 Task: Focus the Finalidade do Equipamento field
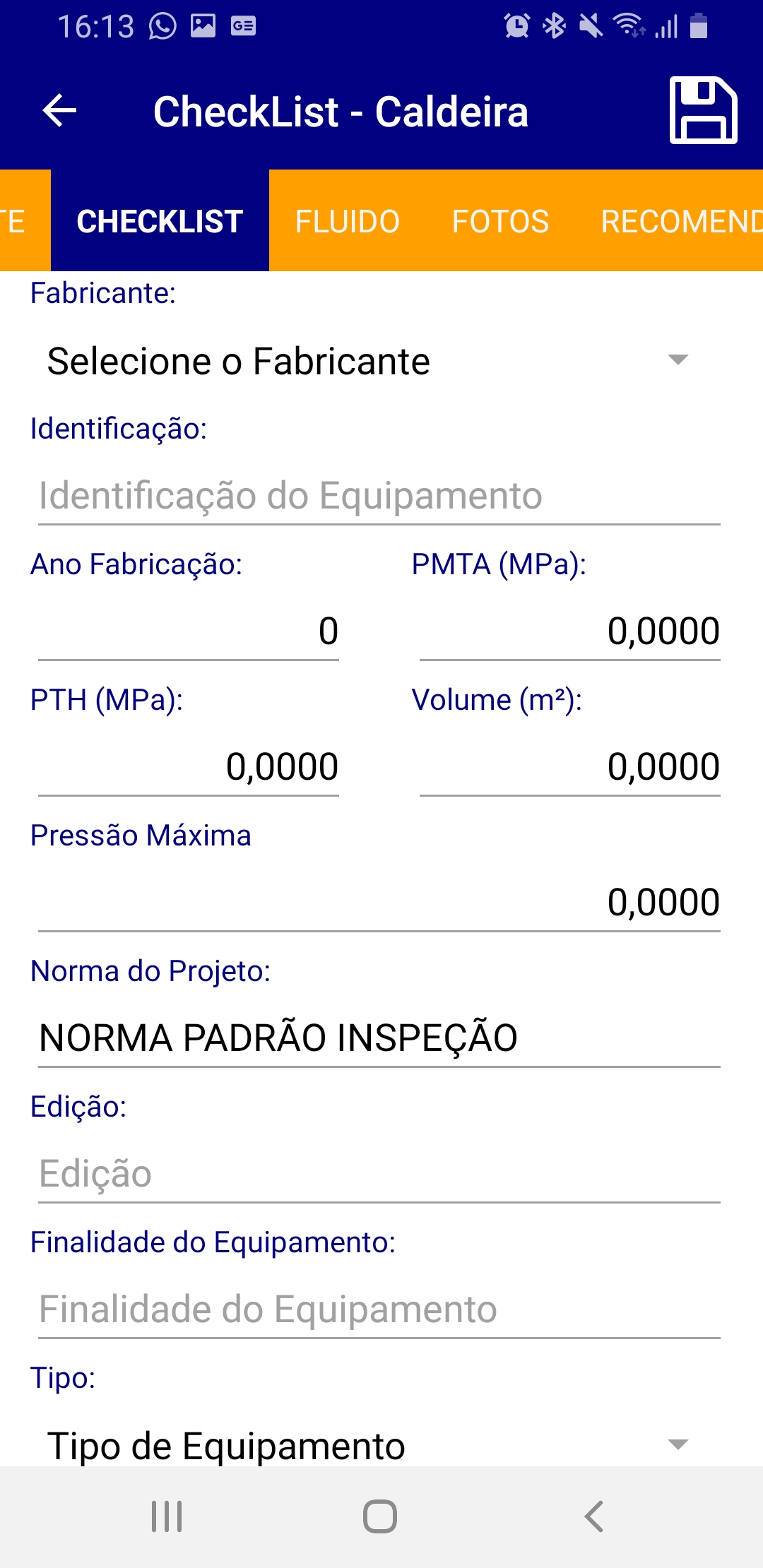click(379, 1309)
